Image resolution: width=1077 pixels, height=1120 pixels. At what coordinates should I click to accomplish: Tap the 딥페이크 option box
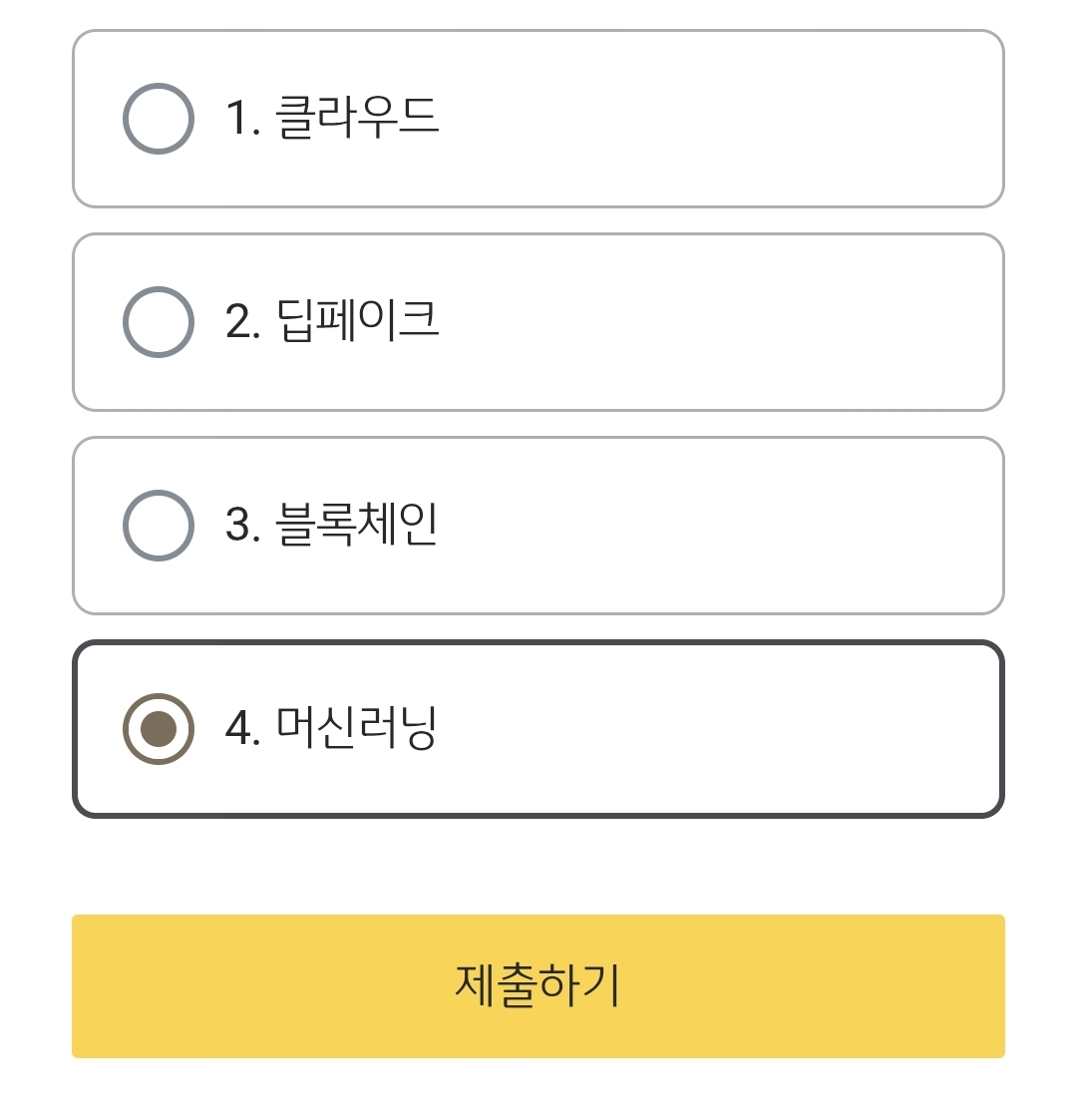(x=538, y=320)
